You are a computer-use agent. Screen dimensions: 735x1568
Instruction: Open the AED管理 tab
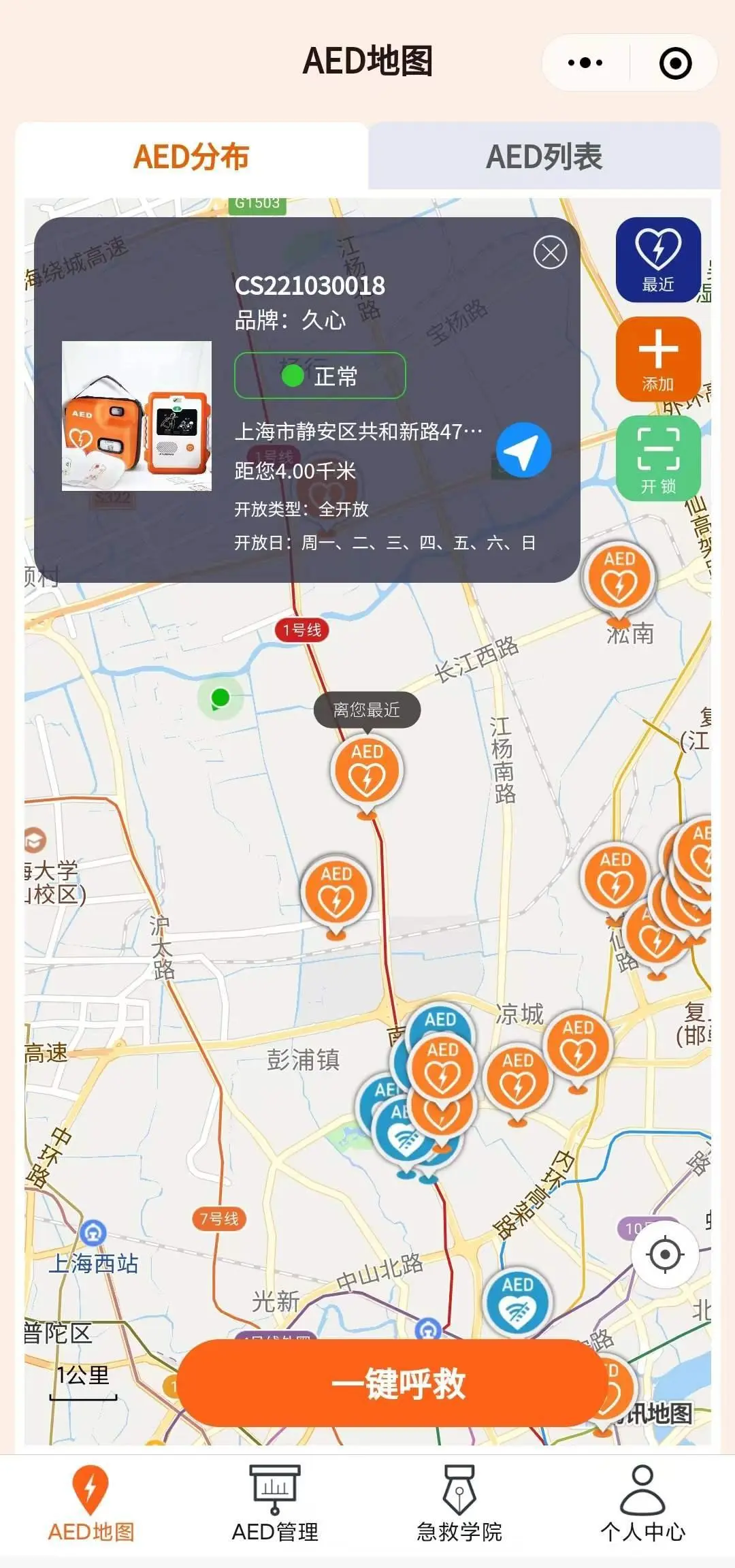275,1503
